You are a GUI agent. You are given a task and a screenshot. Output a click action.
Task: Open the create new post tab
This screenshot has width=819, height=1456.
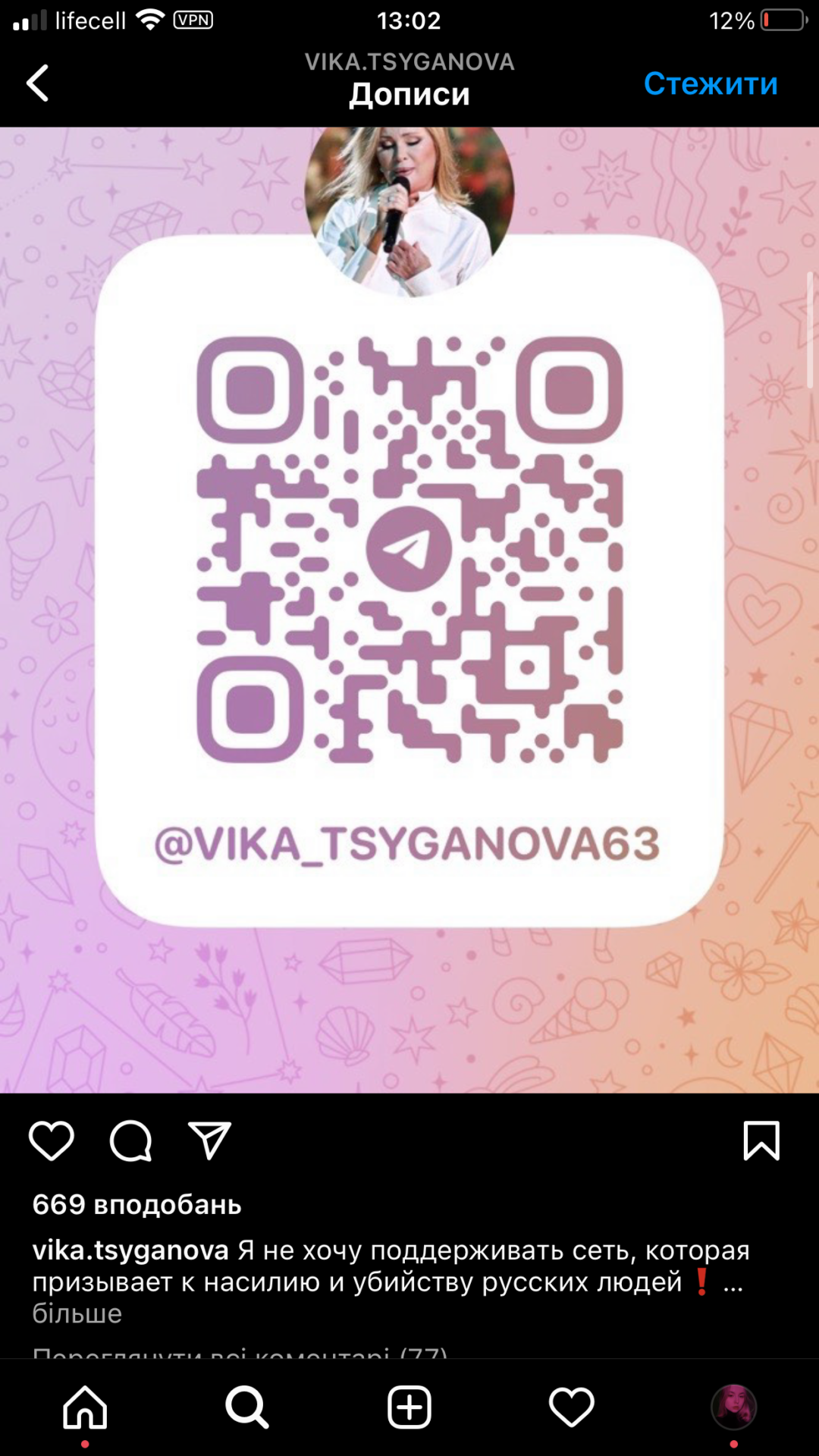(409, 1407)
